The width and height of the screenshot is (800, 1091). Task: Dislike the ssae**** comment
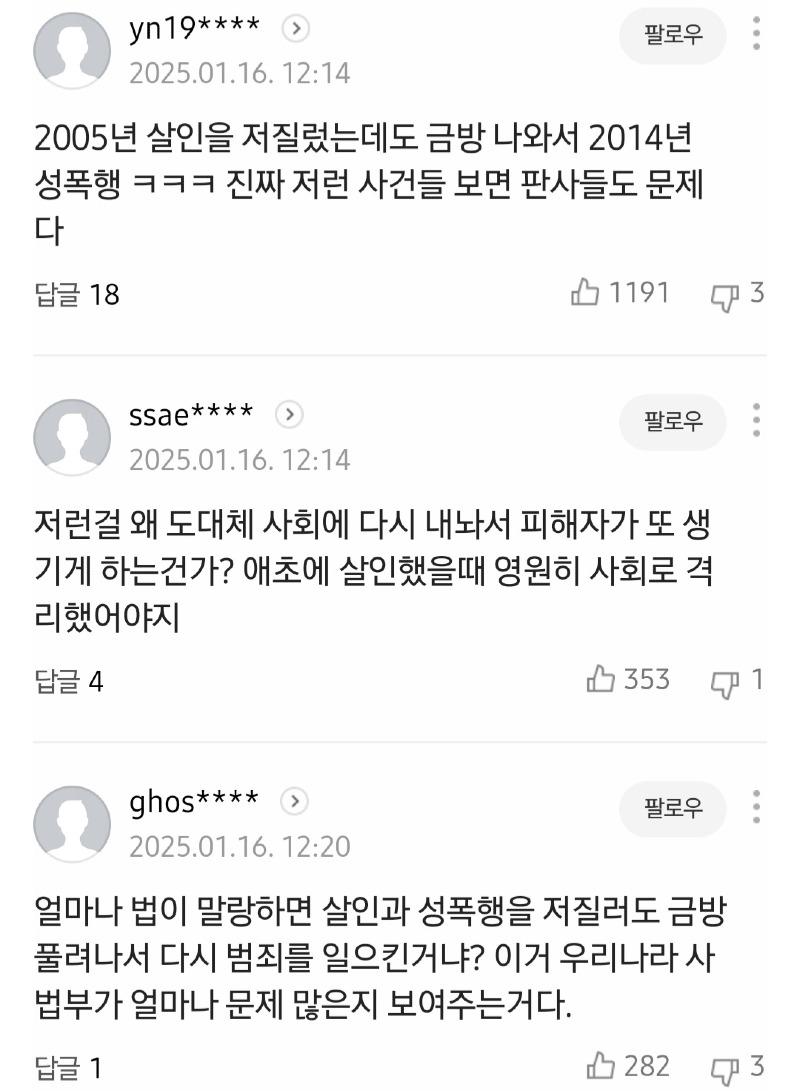click(723, 682)
